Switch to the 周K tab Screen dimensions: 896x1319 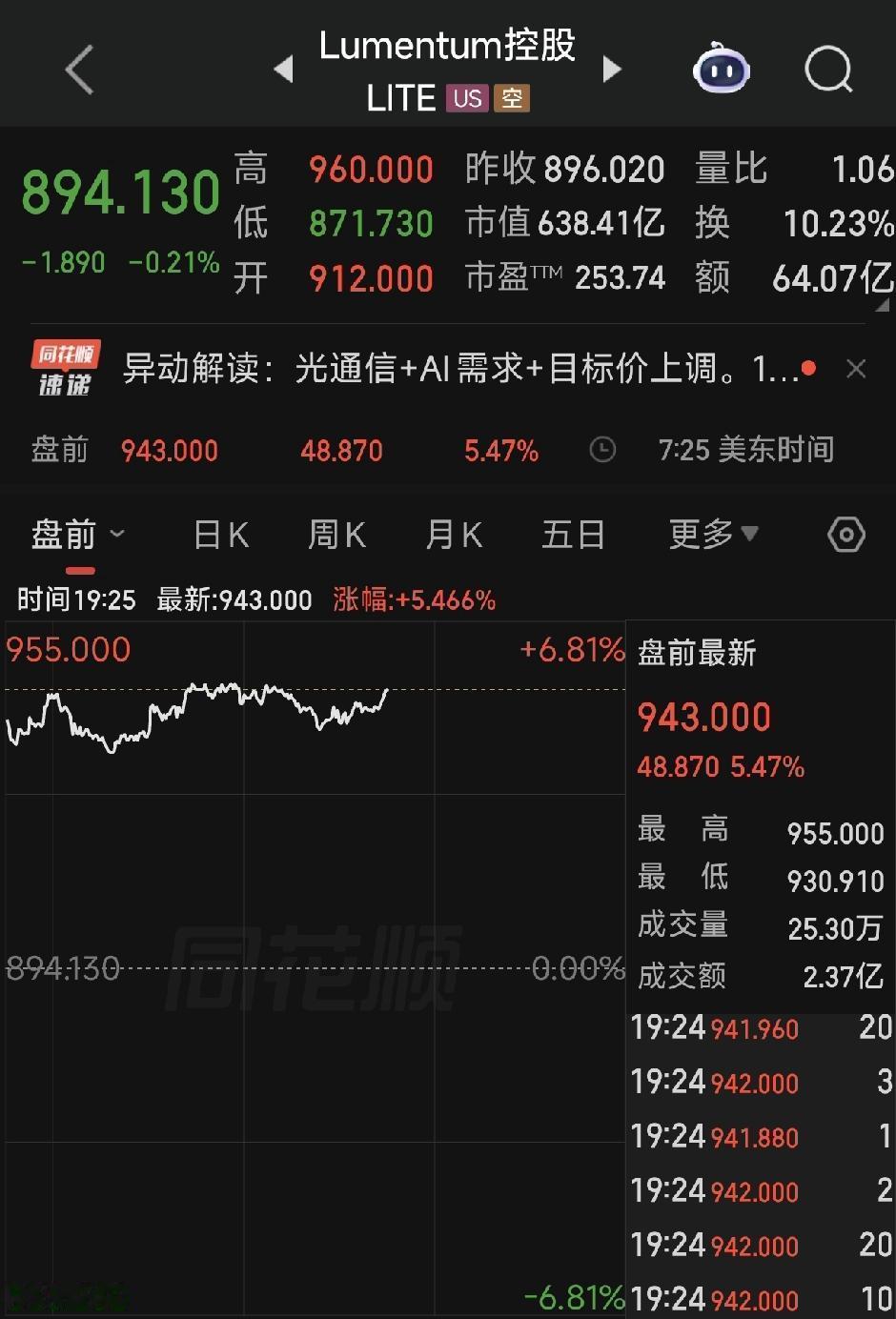tap(336, 535)
